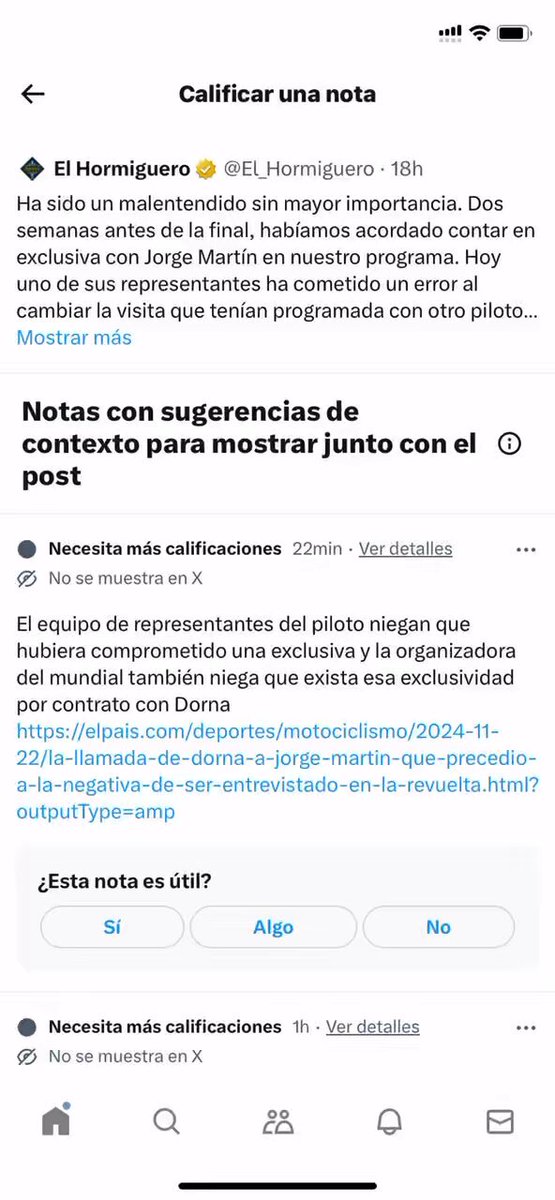Open the notifications bell tab

(x=389, y=1122)
